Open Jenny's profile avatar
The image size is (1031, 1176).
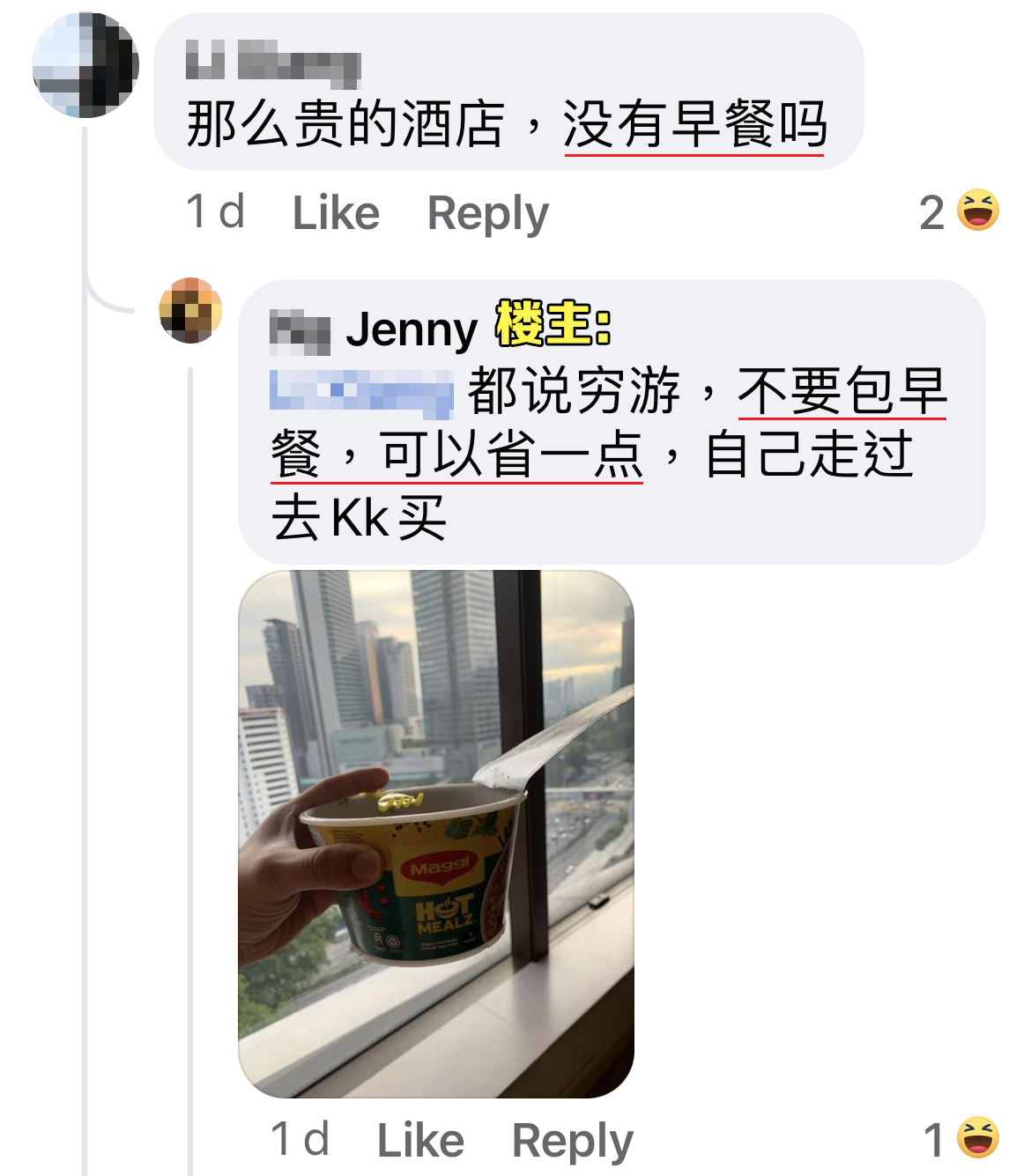pyautogui.click(x=190, y=310)
